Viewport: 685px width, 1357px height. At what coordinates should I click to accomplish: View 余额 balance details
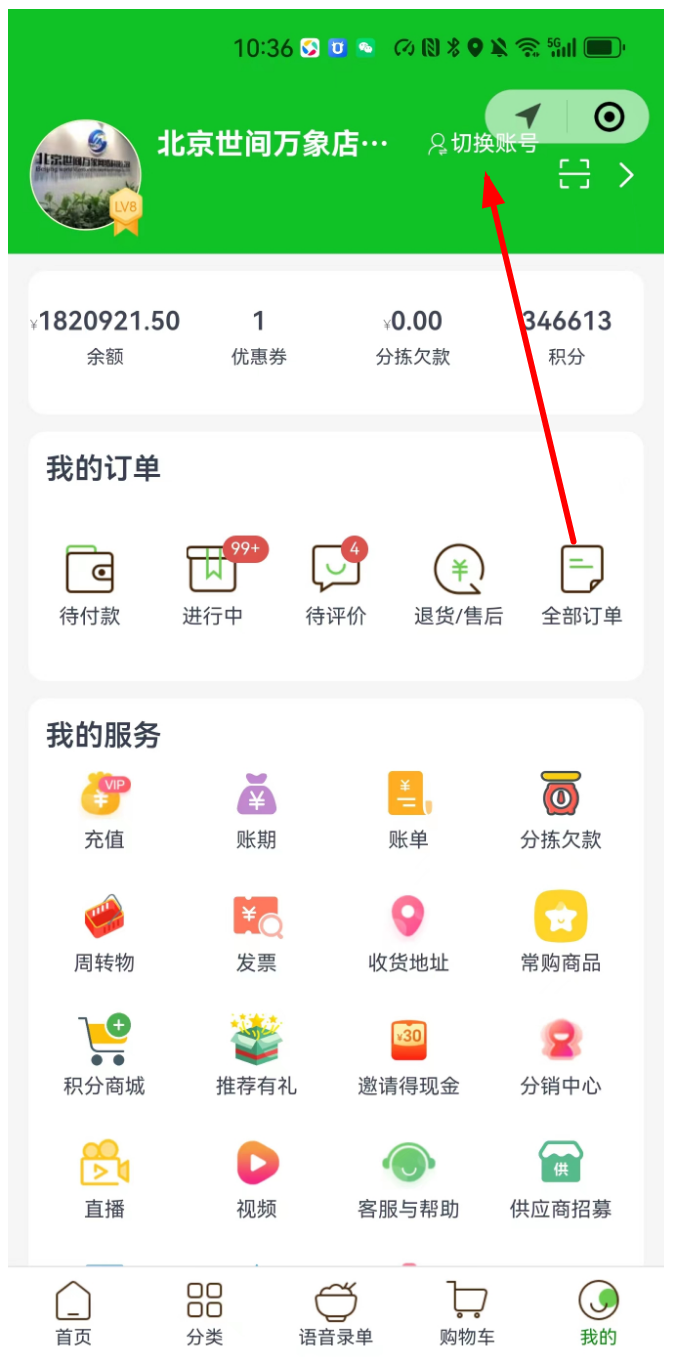tap(105, 336)
